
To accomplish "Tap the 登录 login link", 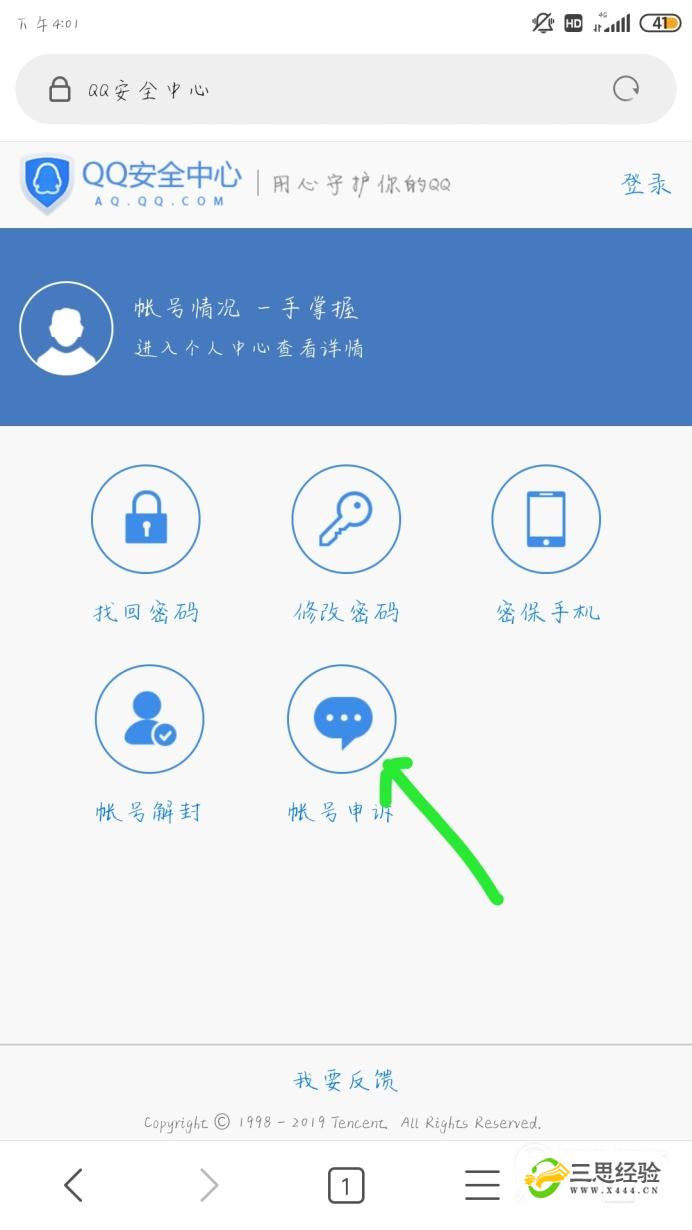I will (x=646, y=184).
